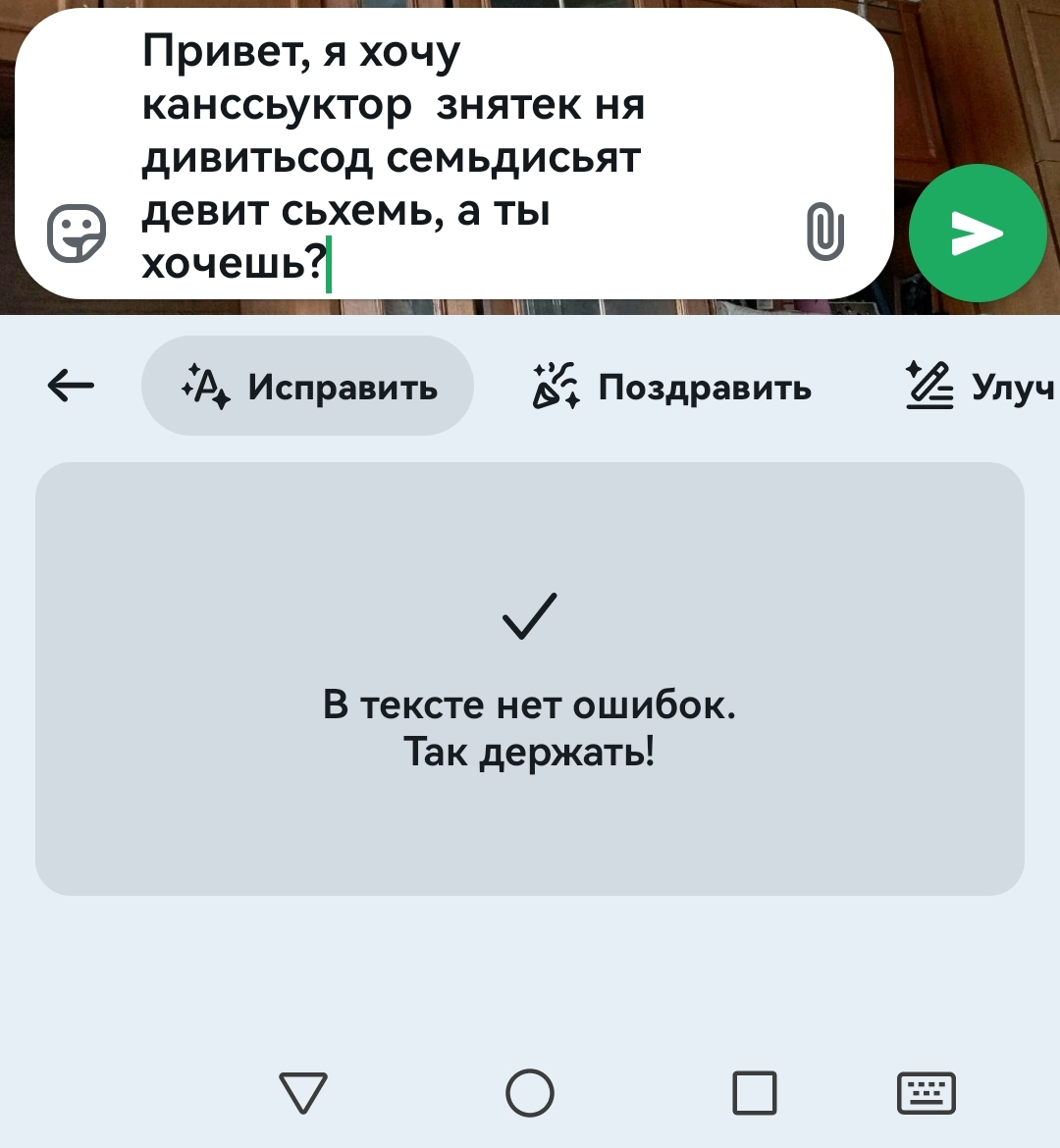Select the Исправить chip
The height and width of the screenshot is (1148, 1060).
click(x=308, y=387)
